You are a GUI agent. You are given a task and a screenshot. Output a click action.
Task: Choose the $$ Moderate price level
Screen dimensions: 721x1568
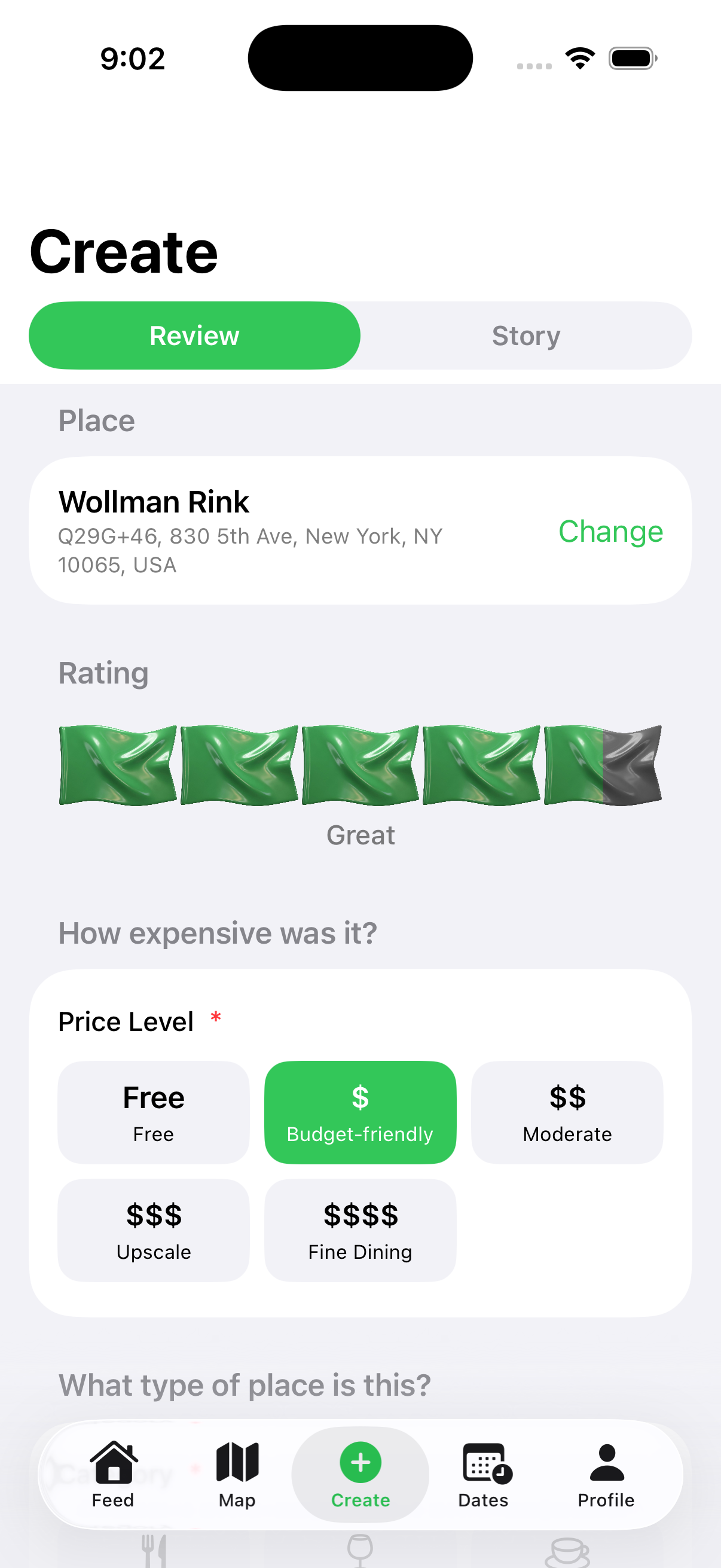pos(567,1112)
